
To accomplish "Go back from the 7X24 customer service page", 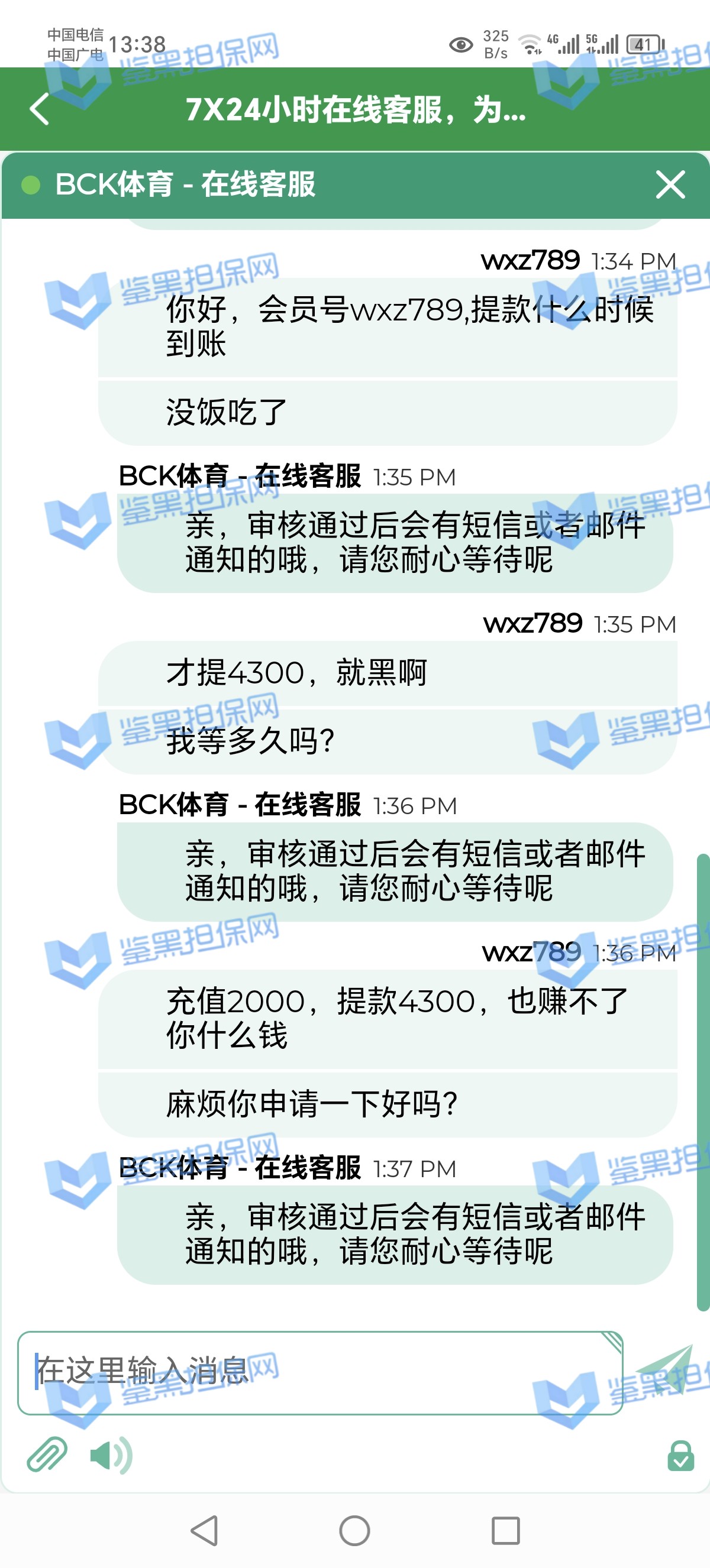I will click(x=40, y=109).
